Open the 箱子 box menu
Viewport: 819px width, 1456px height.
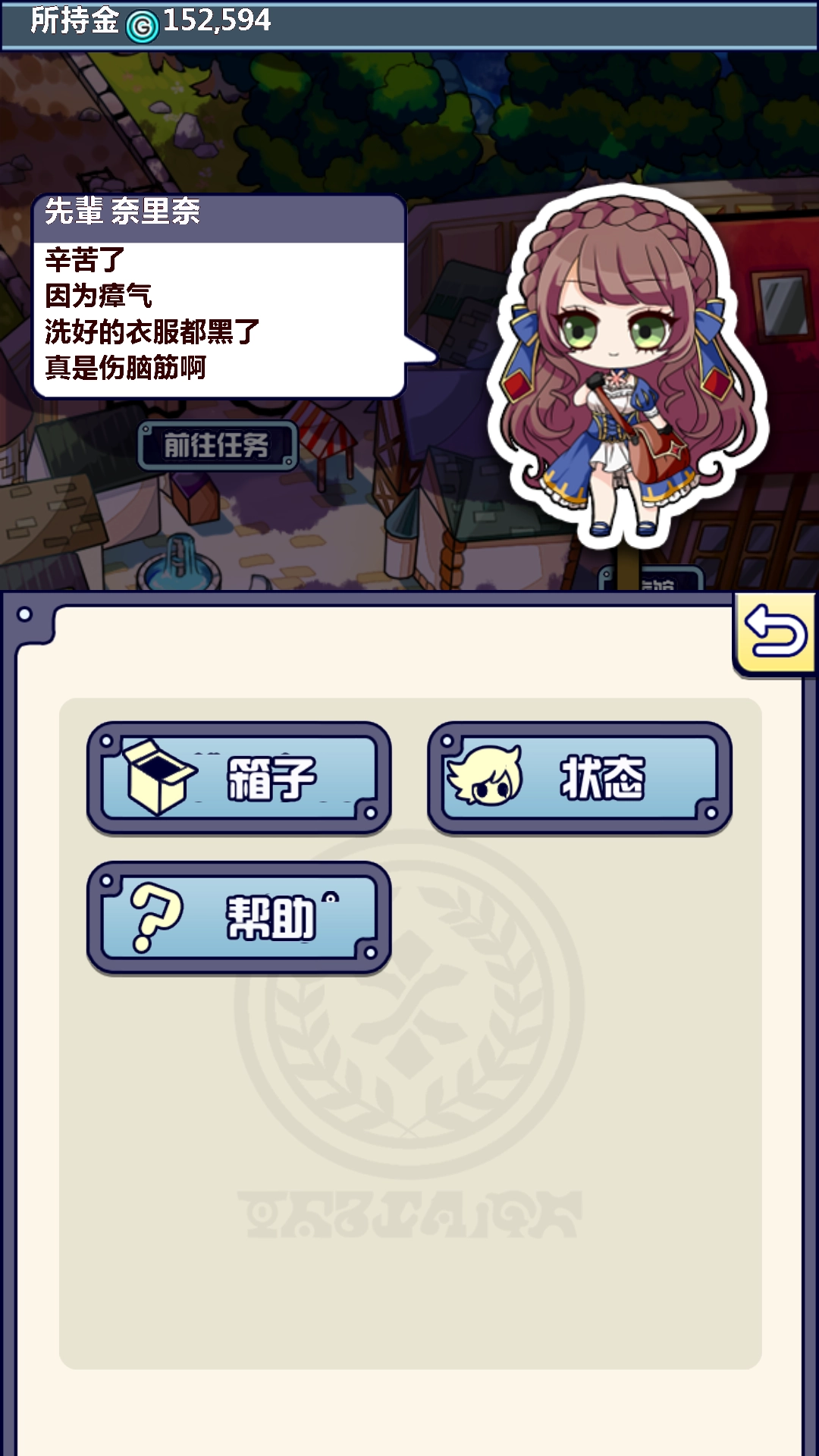tap(239, 778)
